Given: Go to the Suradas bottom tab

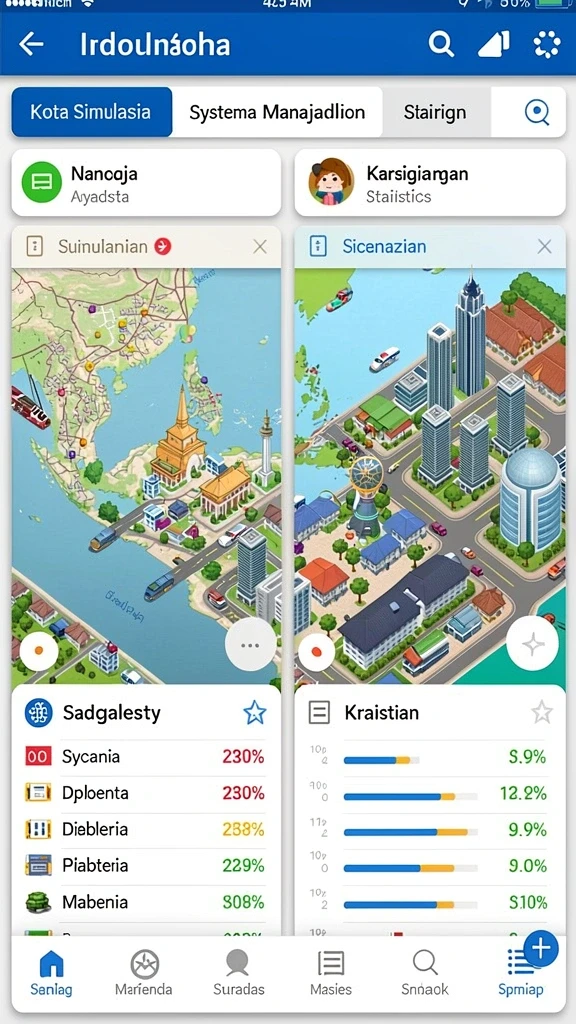Looking at the screenshot, I should 238,973.
